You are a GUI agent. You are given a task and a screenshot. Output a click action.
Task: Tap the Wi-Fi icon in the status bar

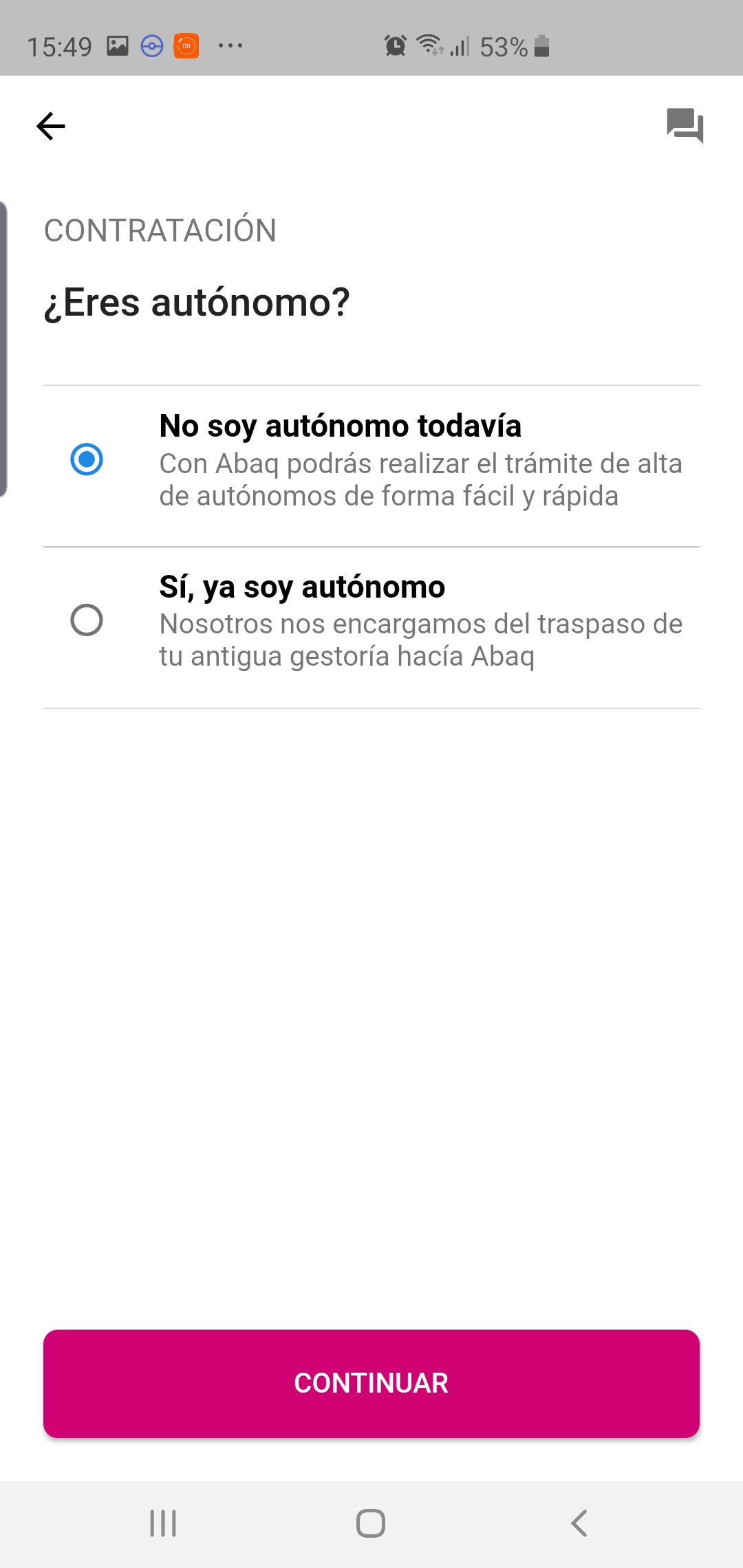[x=428, y=45]
